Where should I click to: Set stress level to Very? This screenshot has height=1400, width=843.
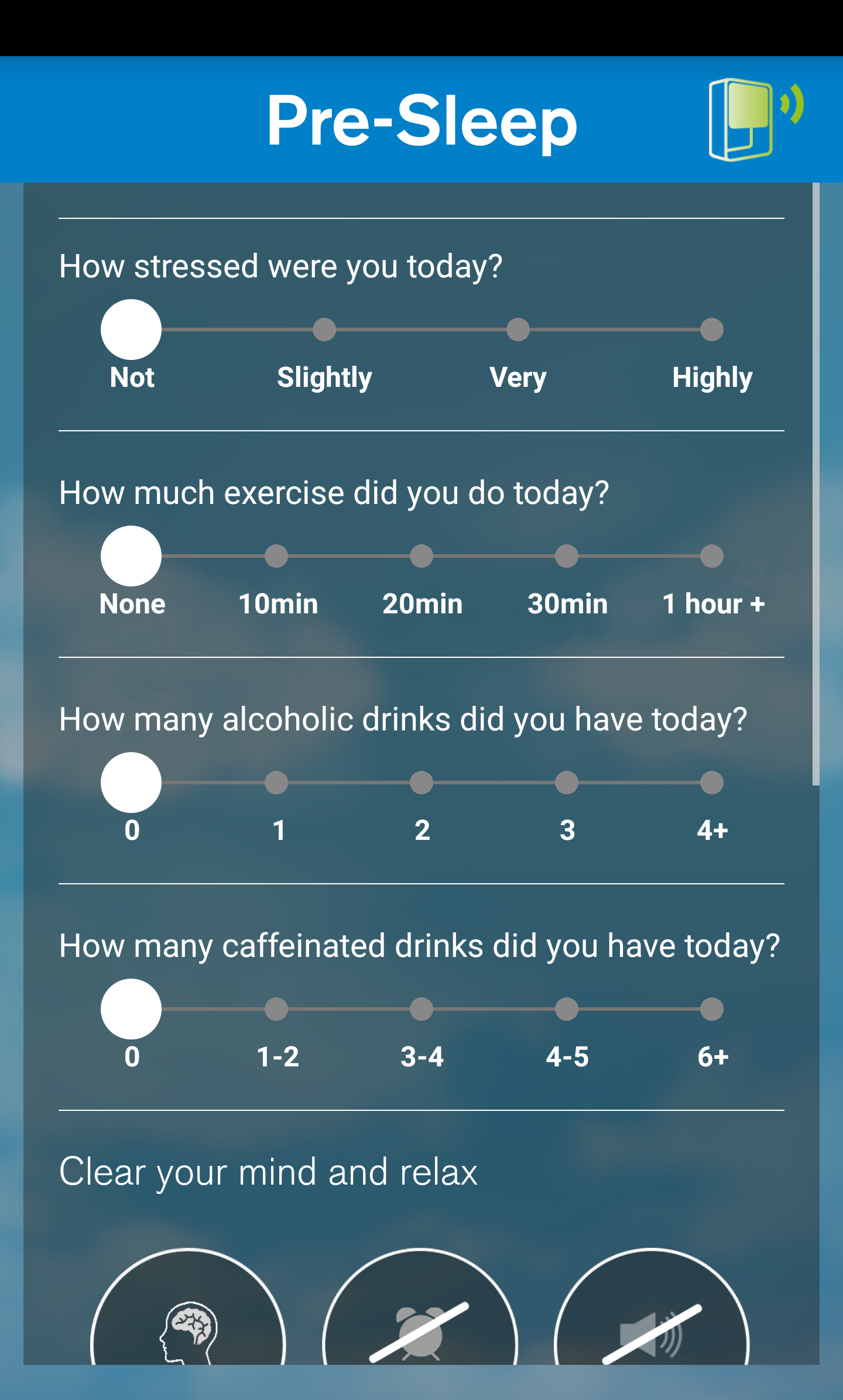(x=518, y=330)
